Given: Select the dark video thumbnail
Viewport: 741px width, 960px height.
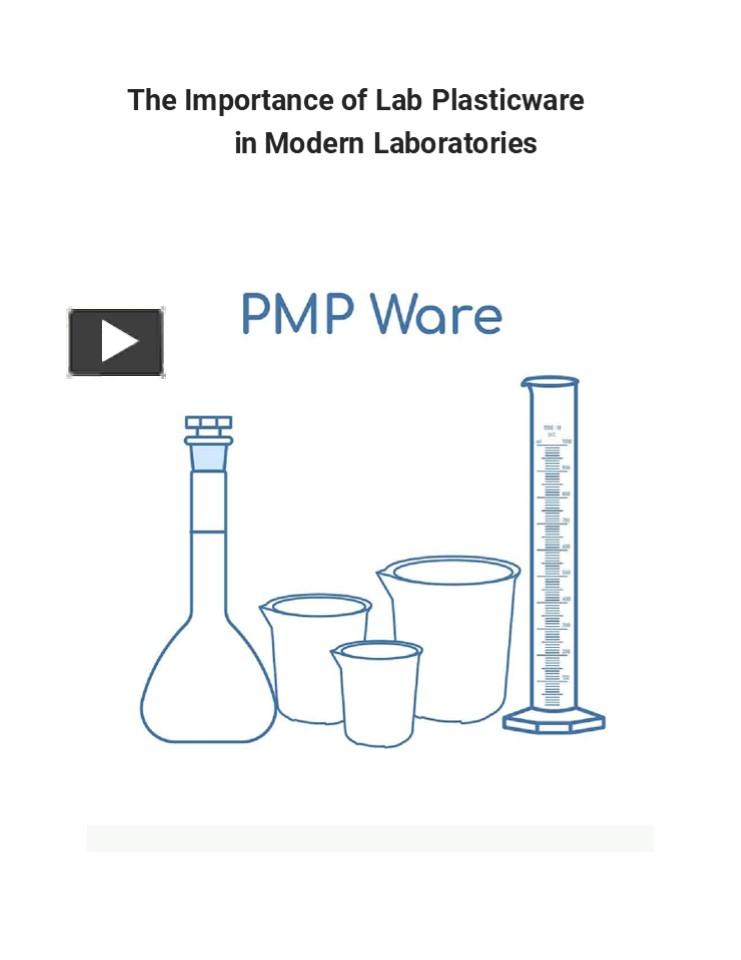Looking at the screenshot, I should (x=116, y=339).
